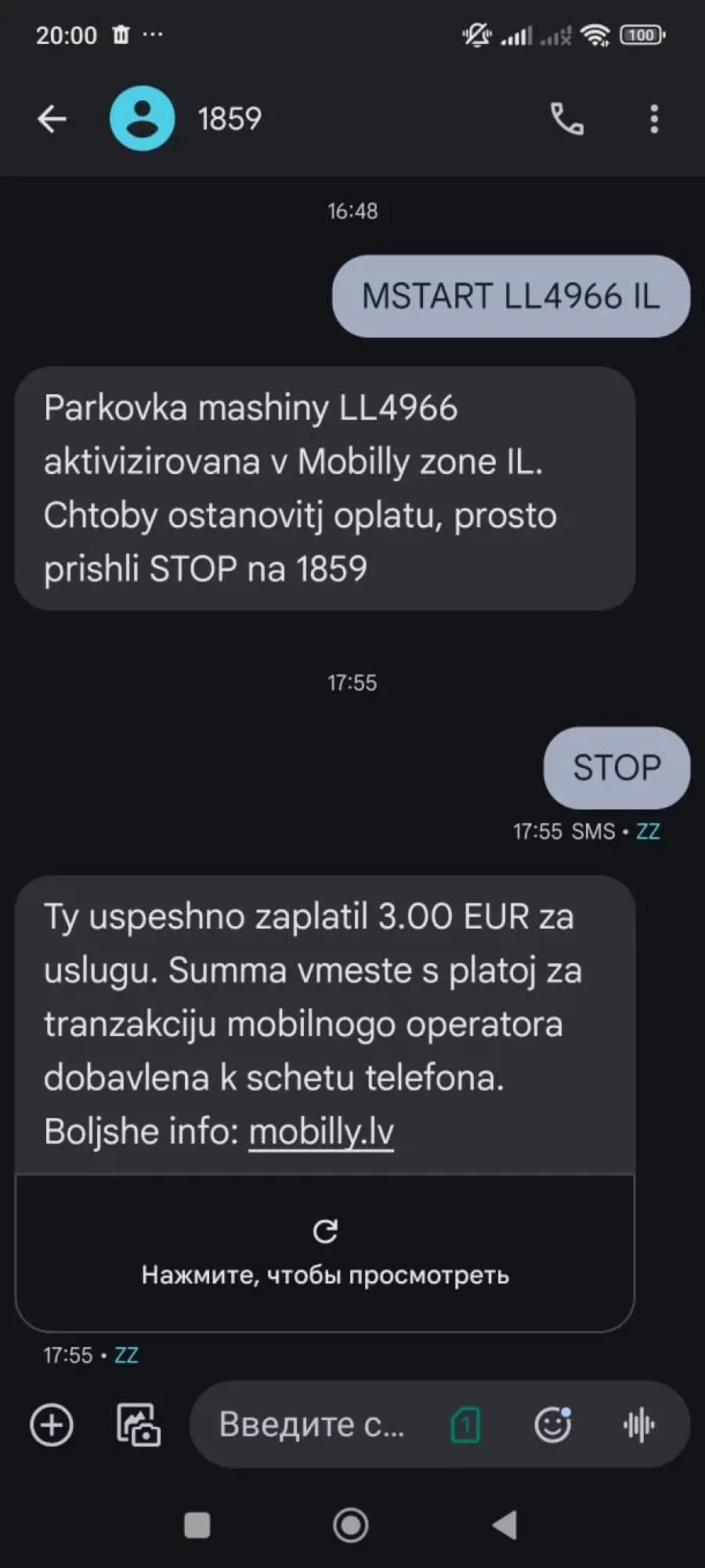Image resolution: width=705 pixels, height=1568 pixels.
Task: Open the plus attachments menu
Action: click(x=52, y=1425)
